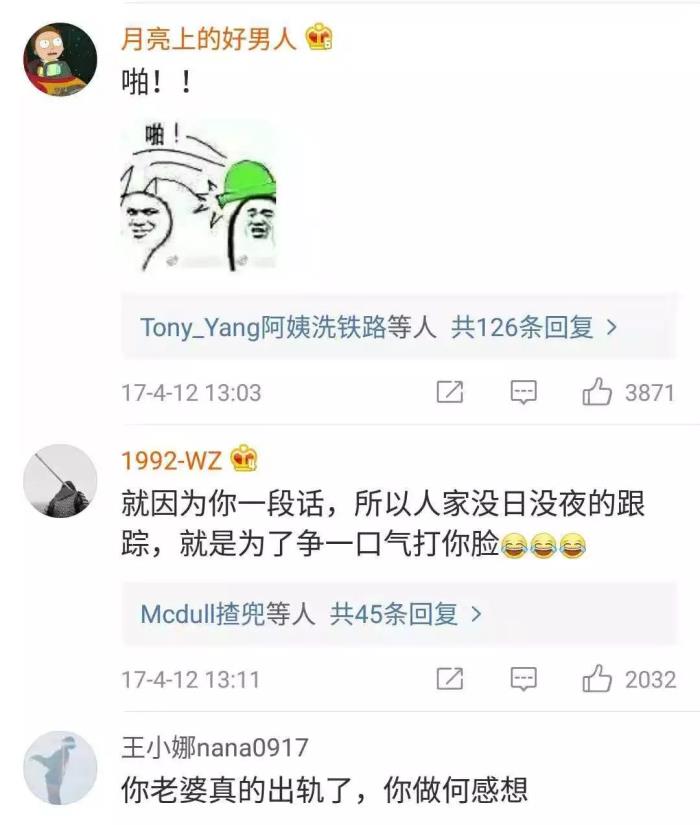Viewport: 700px width, 825px height.
Task: Open 王小娜nana0917's profile avatar
Action: point(59,767)
